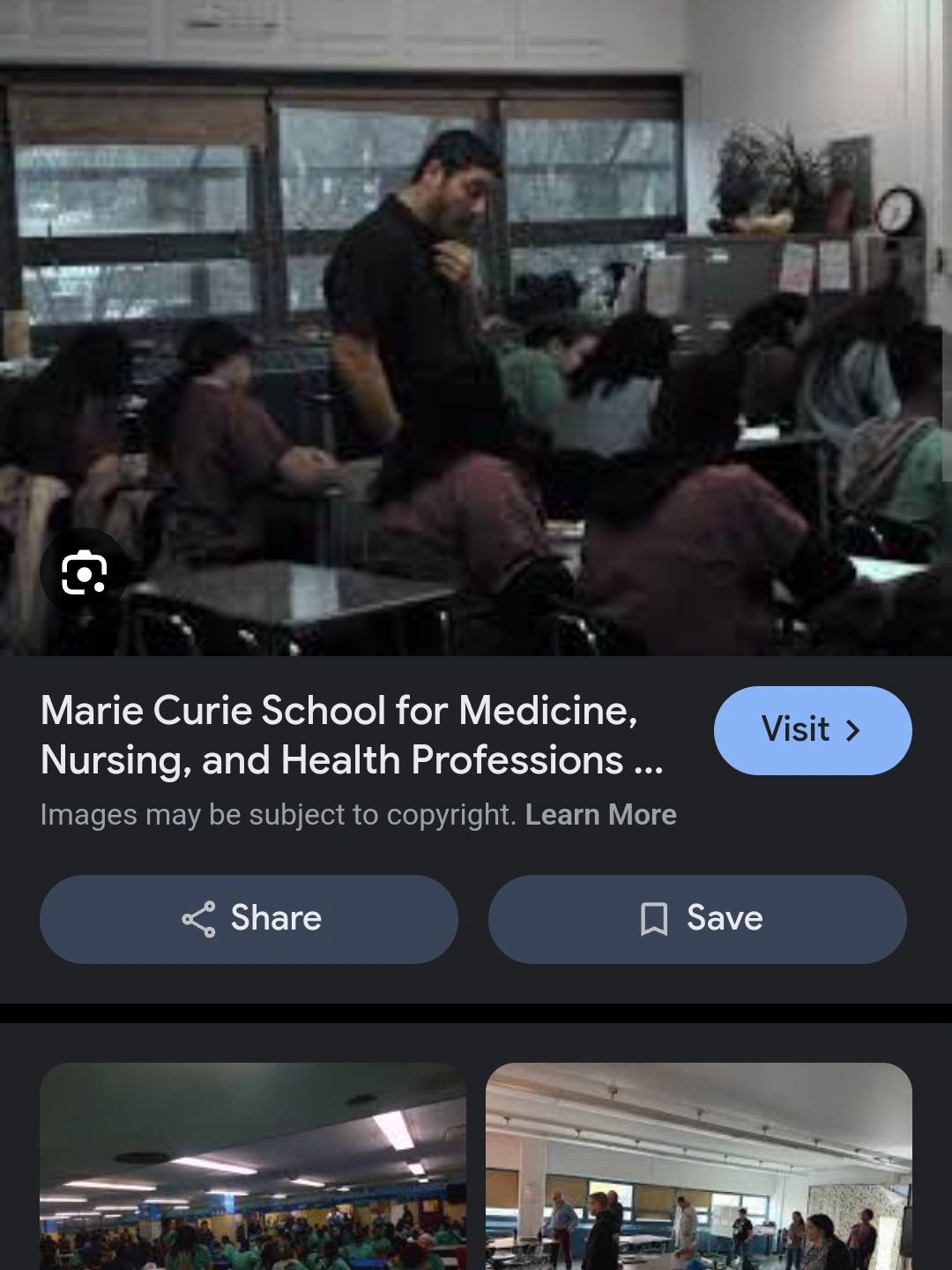
Task: Share this image
Action: [x=249, y=919]
